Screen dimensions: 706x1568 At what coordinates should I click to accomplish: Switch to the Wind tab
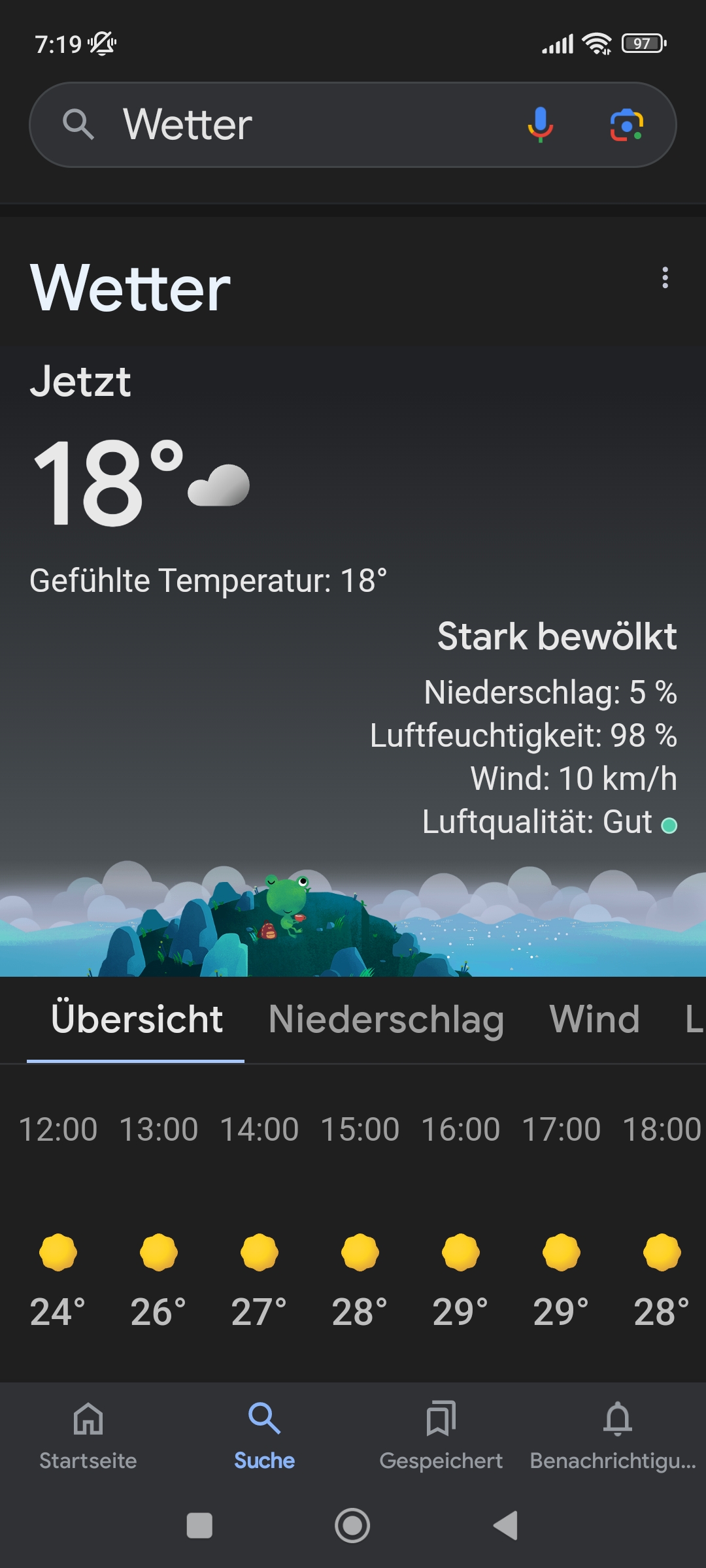point(594,1019)
